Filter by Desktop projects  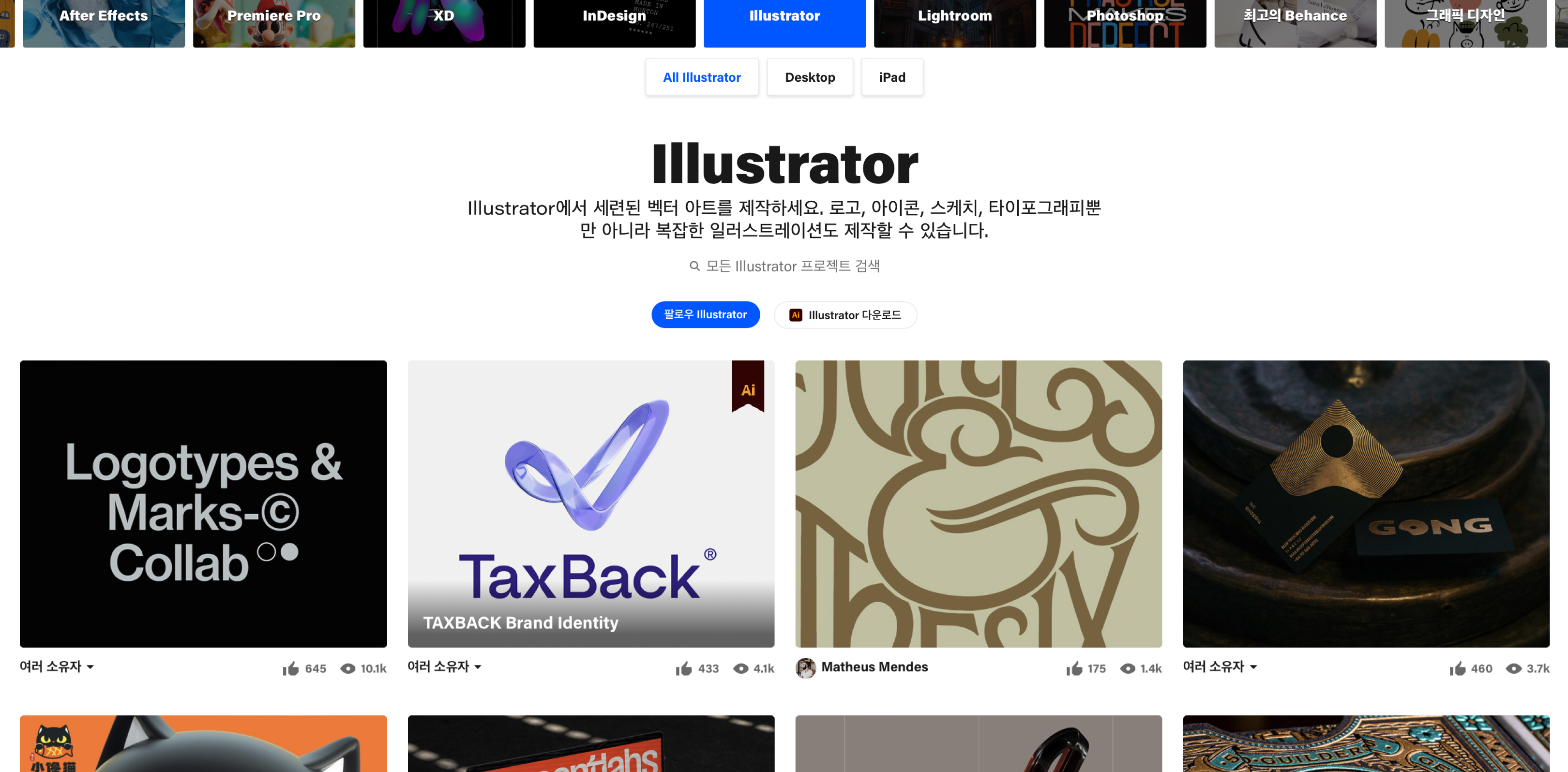click(x=810, y=77)
